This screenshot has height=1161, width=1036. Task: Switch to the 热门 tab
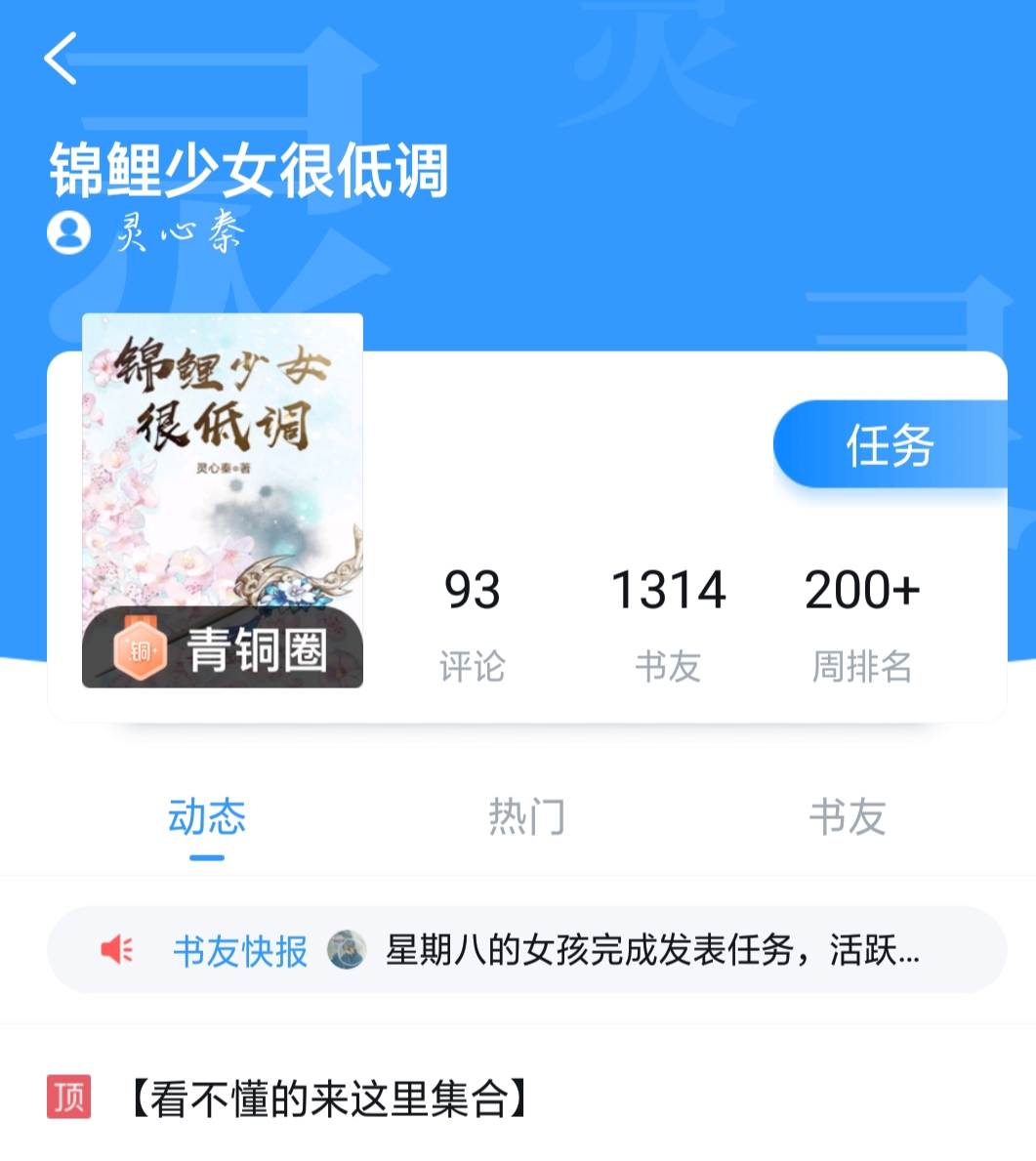(526, 817)
